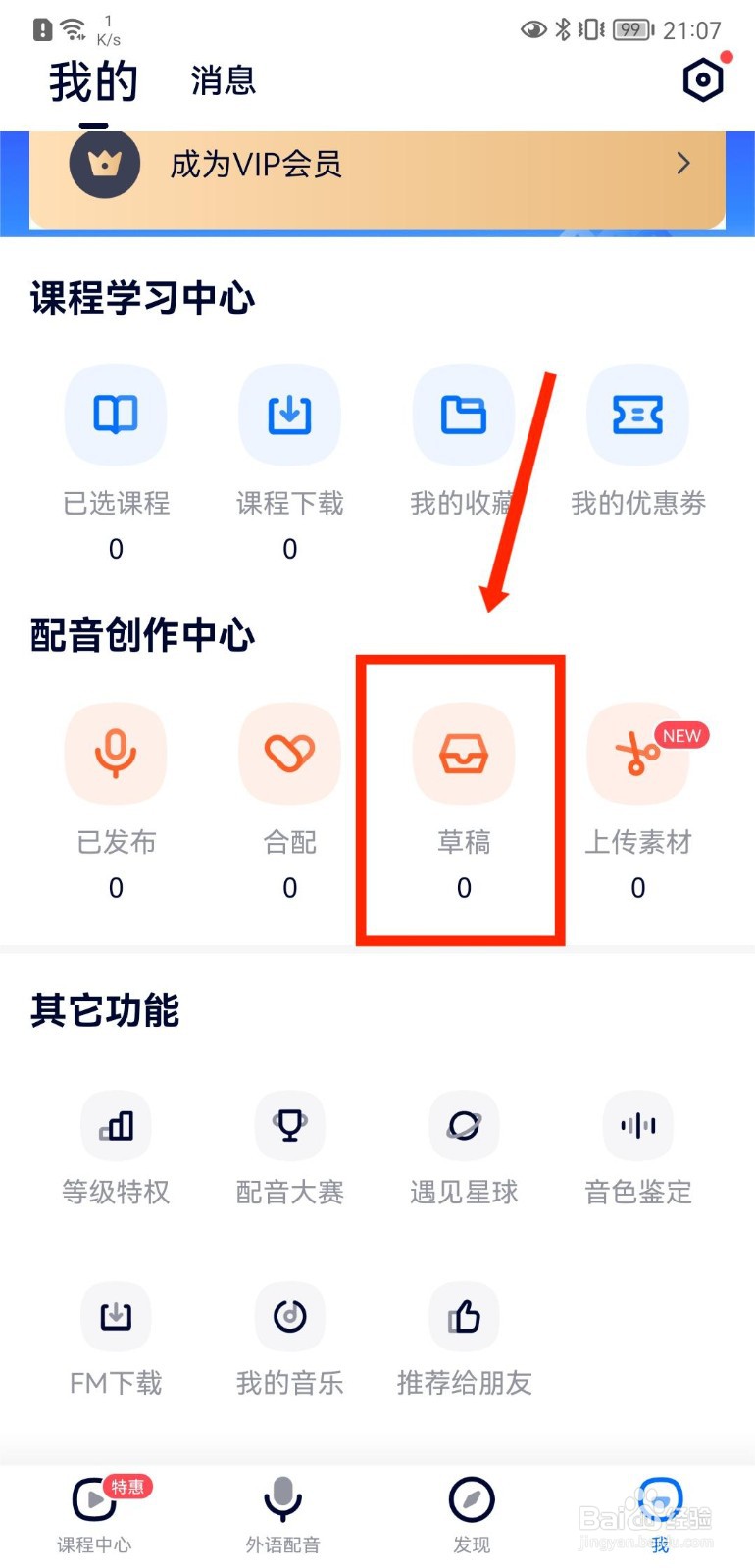Open the 草稿 (Drafts) icon

click(x=463, y=754)
